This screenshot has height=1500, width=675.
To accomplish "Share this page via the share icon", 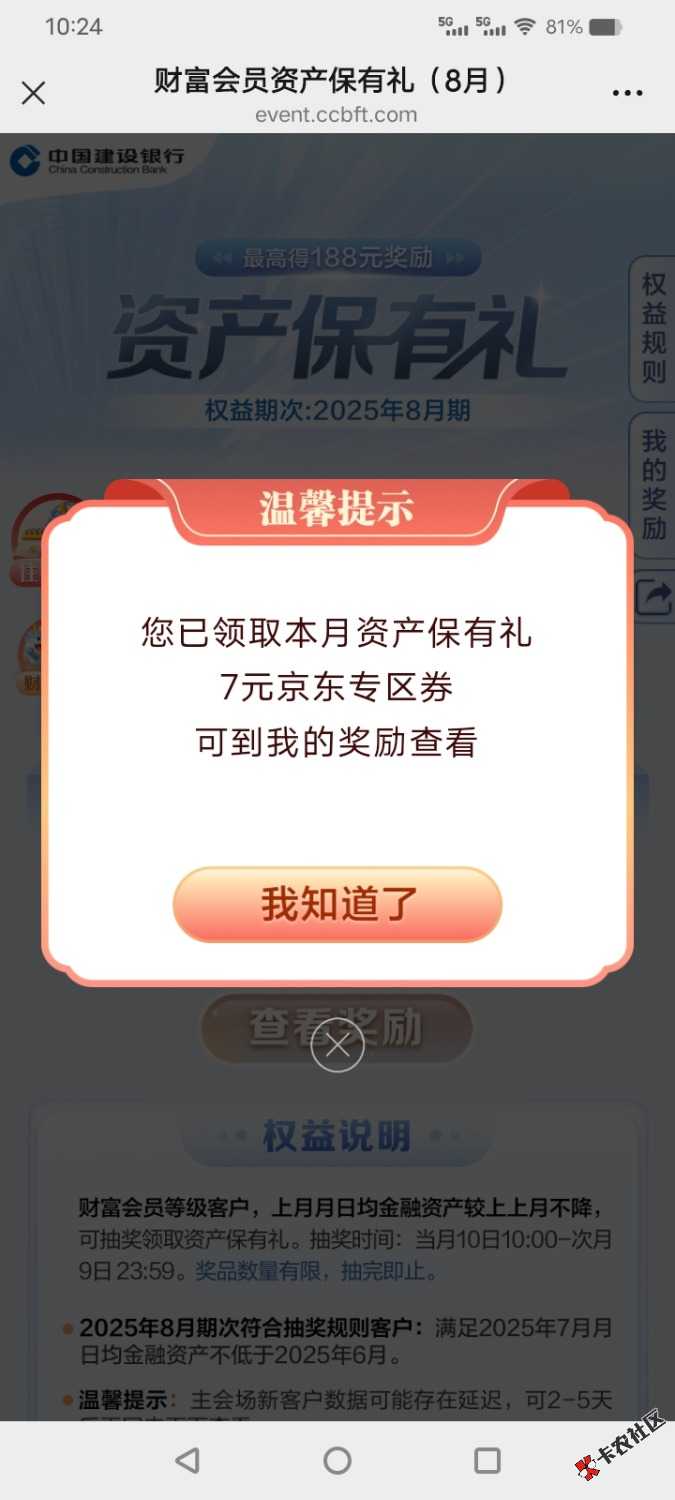I will pos(655,597).
